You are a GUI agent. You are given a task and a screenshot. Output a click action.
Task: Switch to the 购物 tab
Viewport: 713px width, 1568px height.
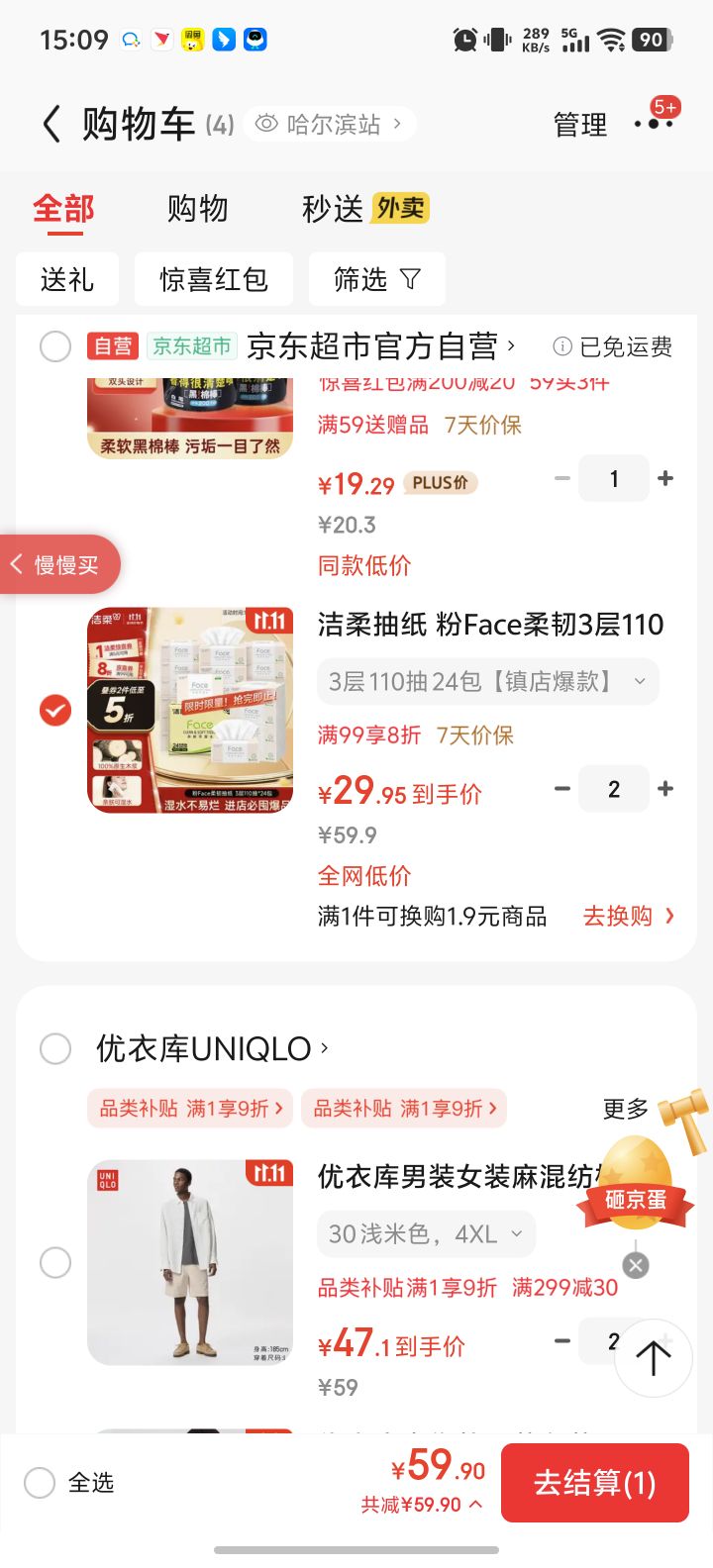(x=198, y=209)
